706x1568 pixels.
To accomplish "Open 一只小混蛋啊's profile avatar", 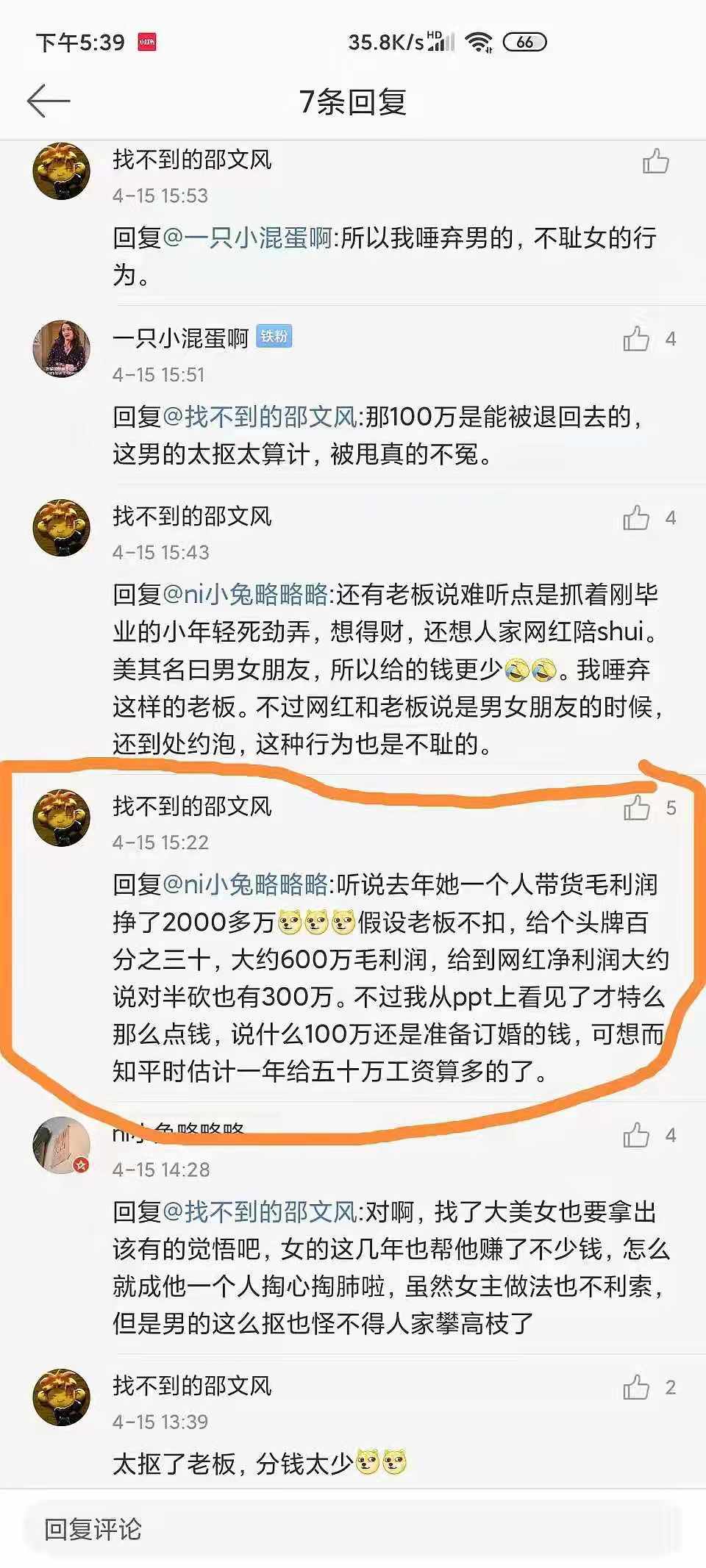I will [62, 348].
